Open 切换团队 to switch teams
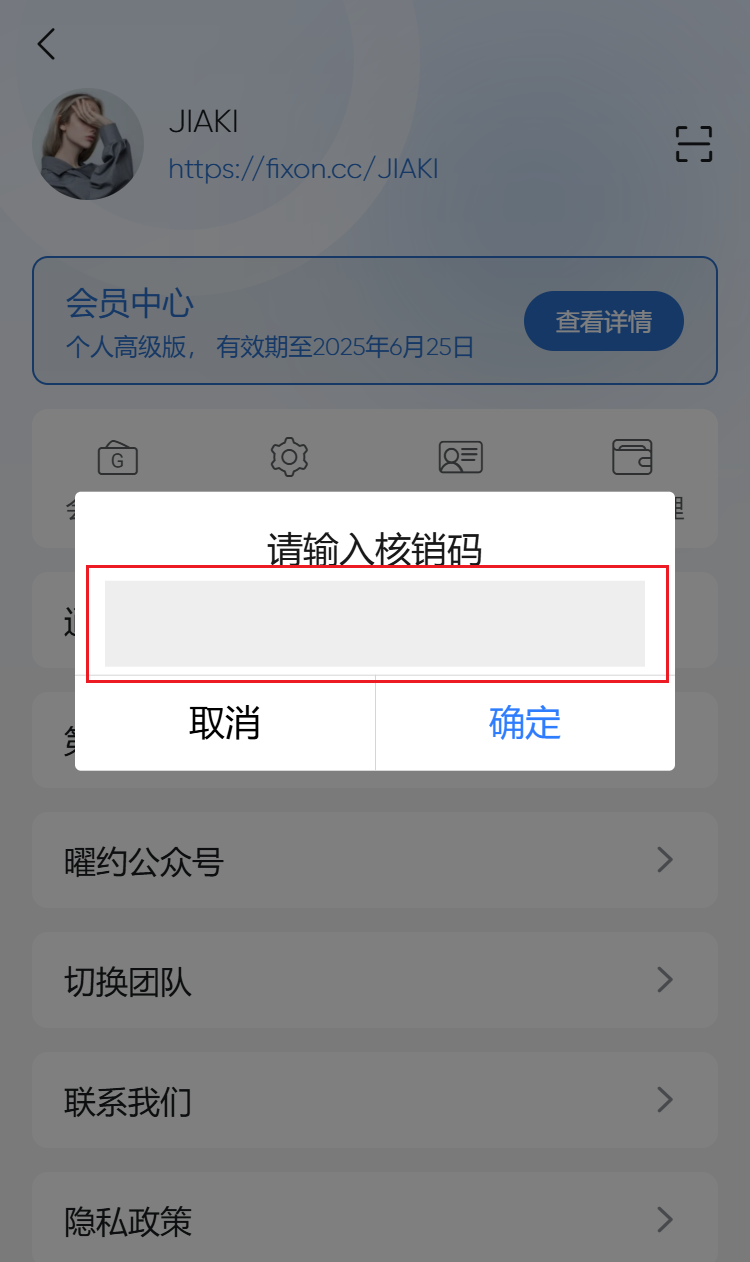This screenshot has height=1262, width=750. click(375, 980)
